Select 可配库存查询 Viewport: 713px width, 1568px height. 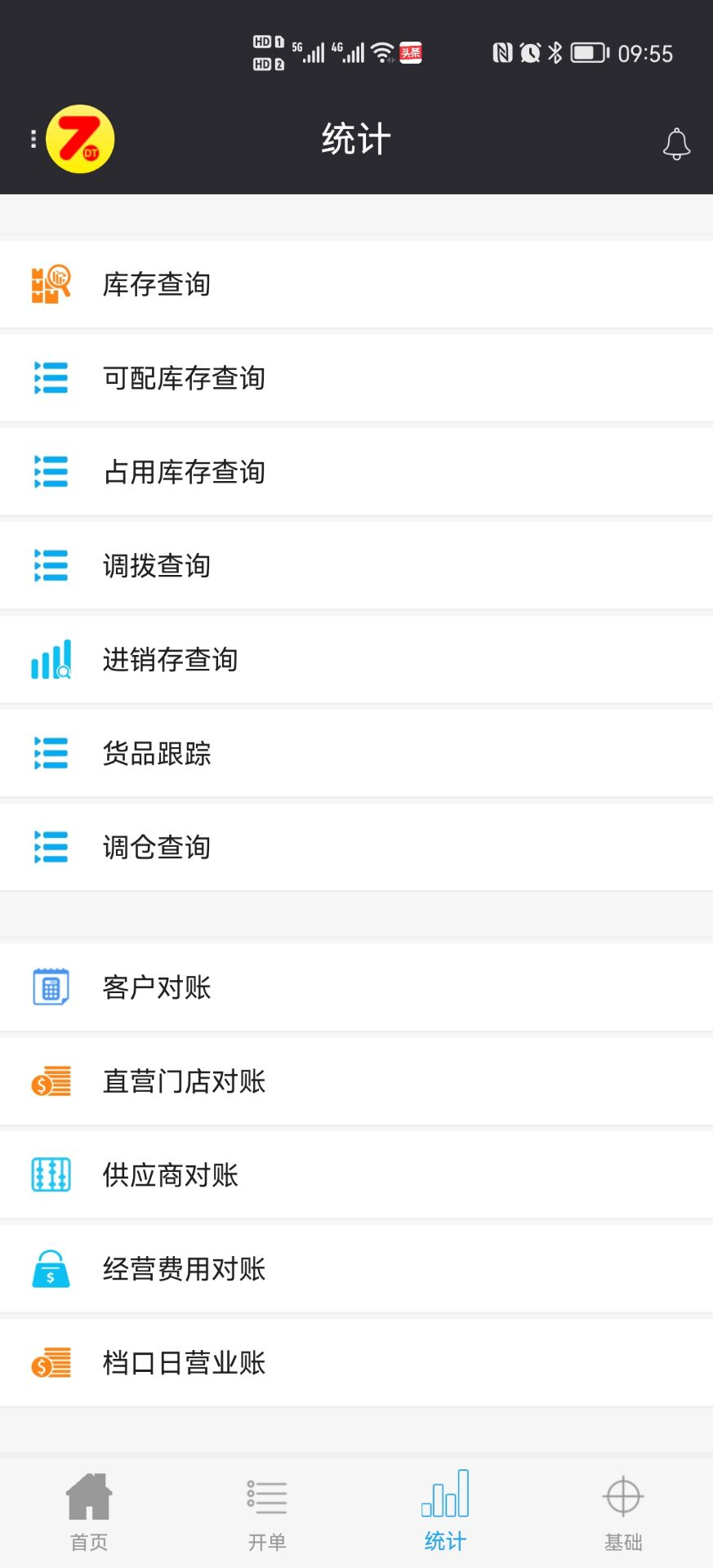[x=356, y=378]
